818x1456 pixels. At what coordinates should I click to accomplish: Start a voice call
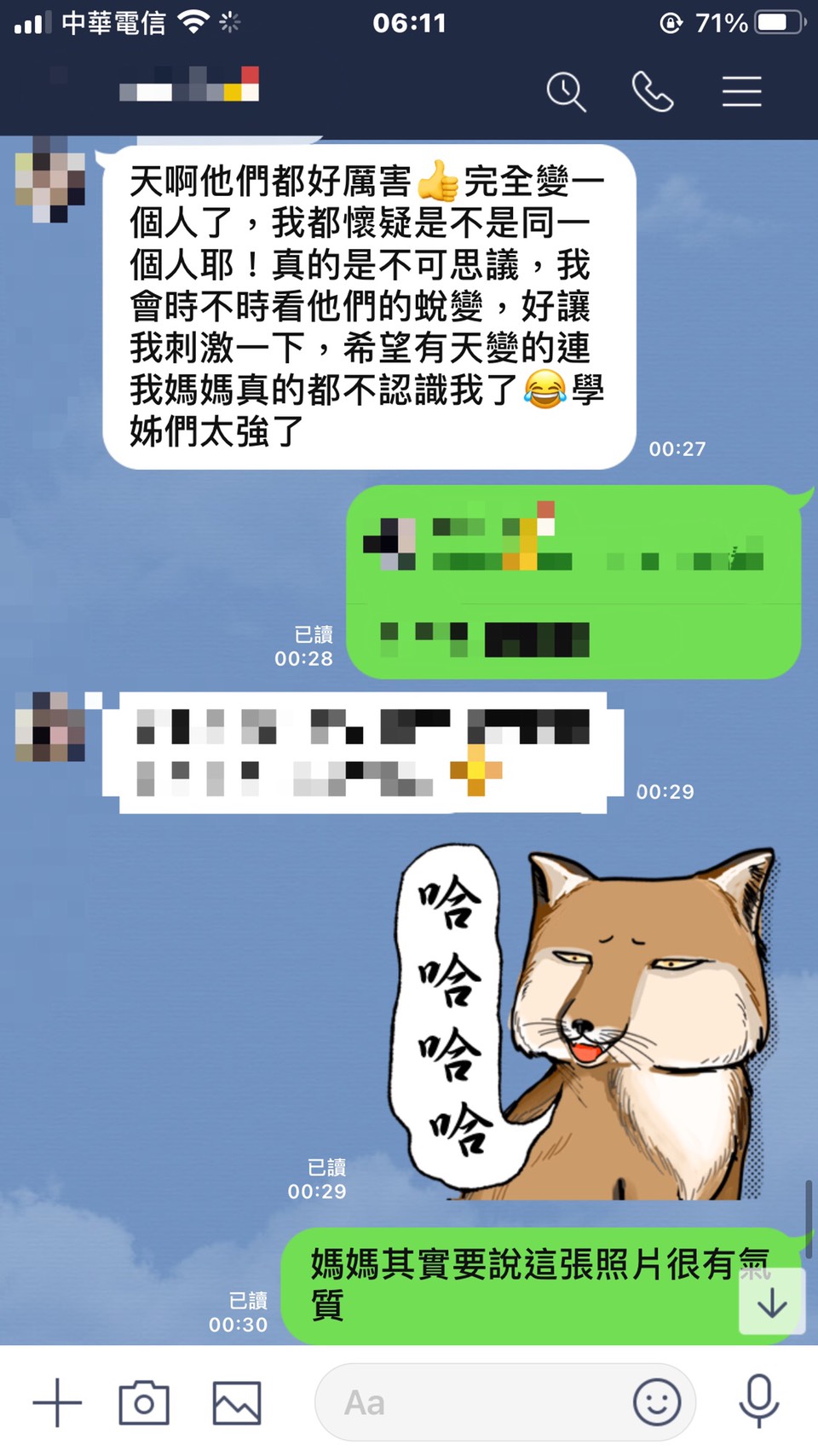pyautogui.click(x=653, y=91)
